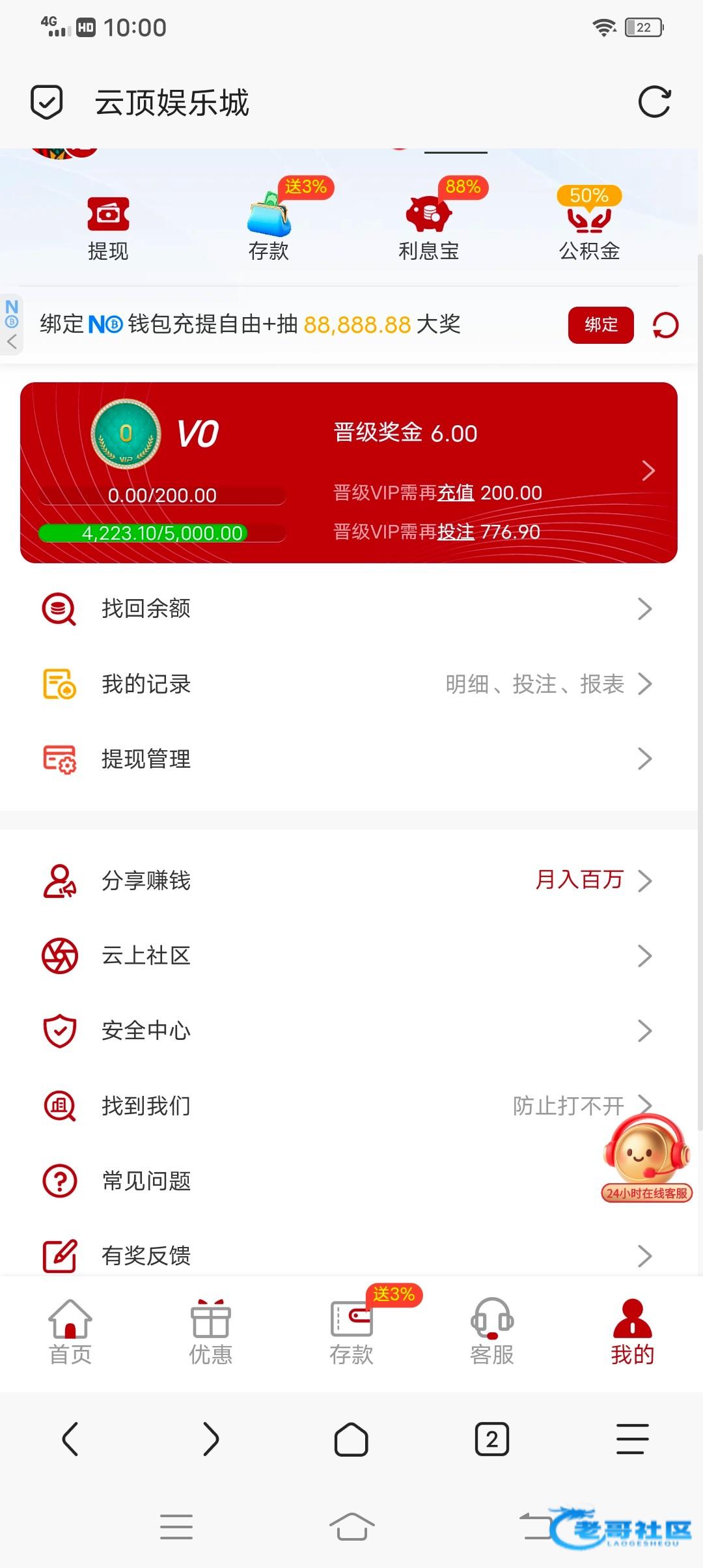Chat with 24小时在线客服 floating assistant

[x=646, y=1156]
